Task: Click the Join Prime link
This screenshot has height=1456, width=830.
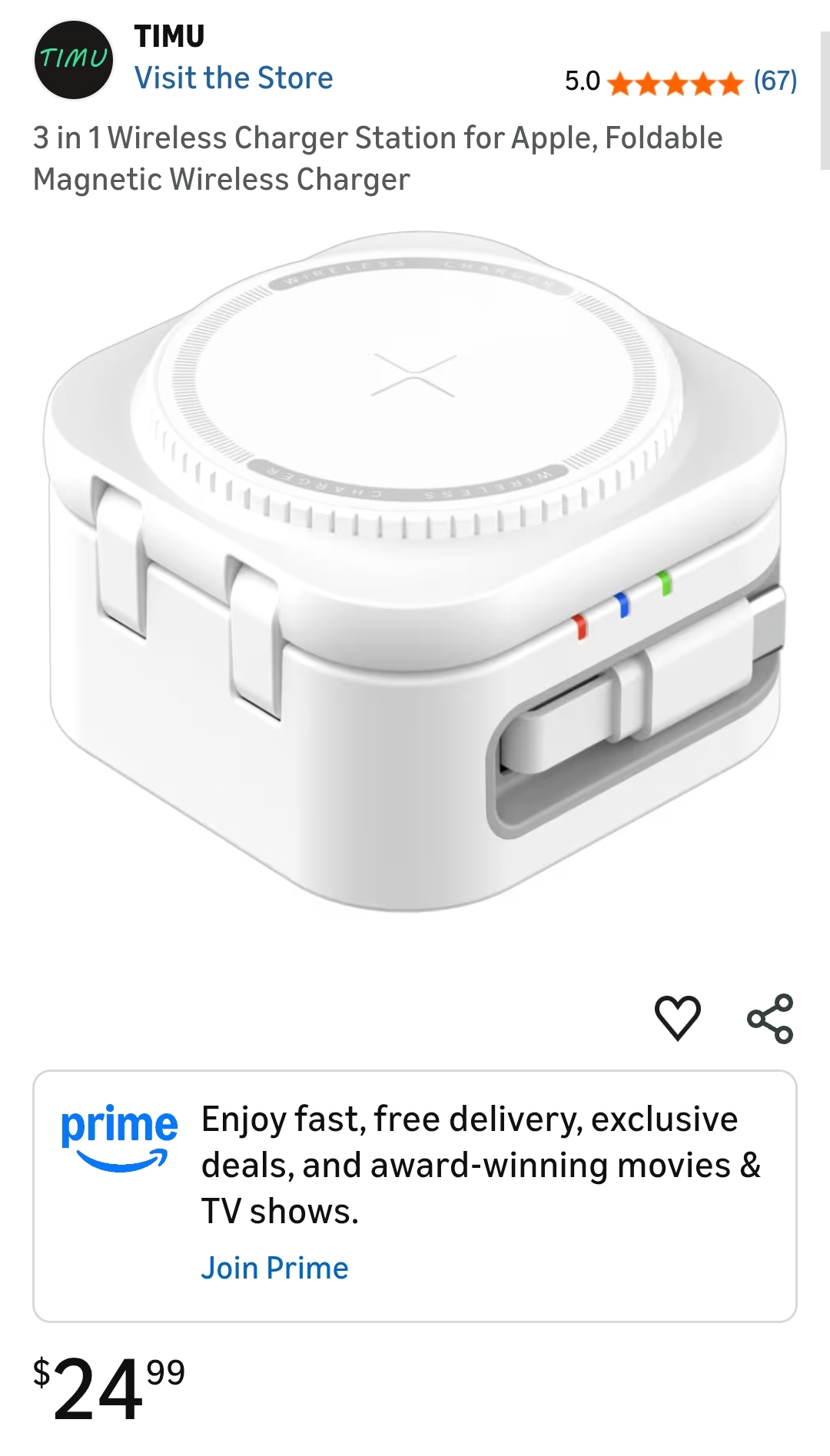Action: tap(275, 1267)
